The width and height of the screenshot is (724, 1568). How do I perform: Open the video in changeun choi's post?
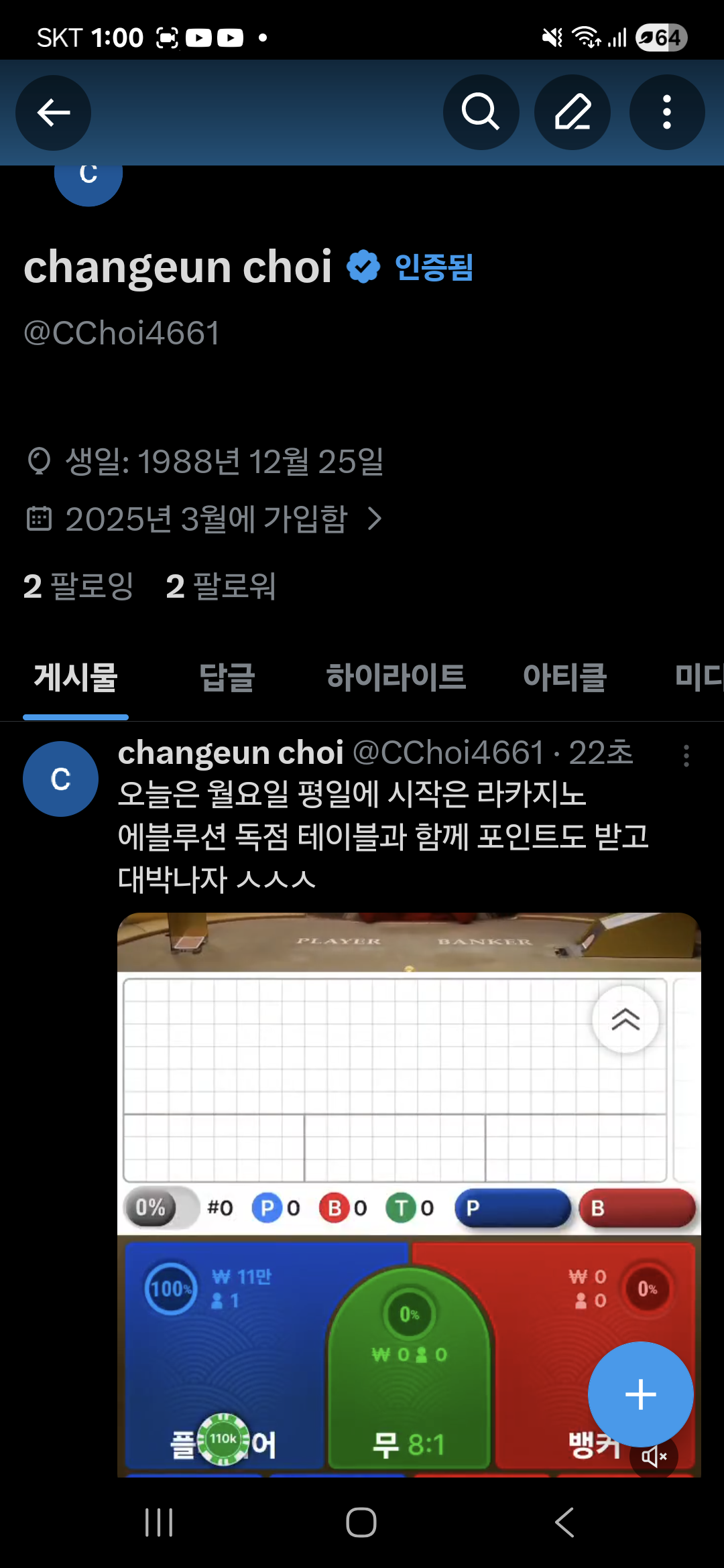tap(409, 1194)
